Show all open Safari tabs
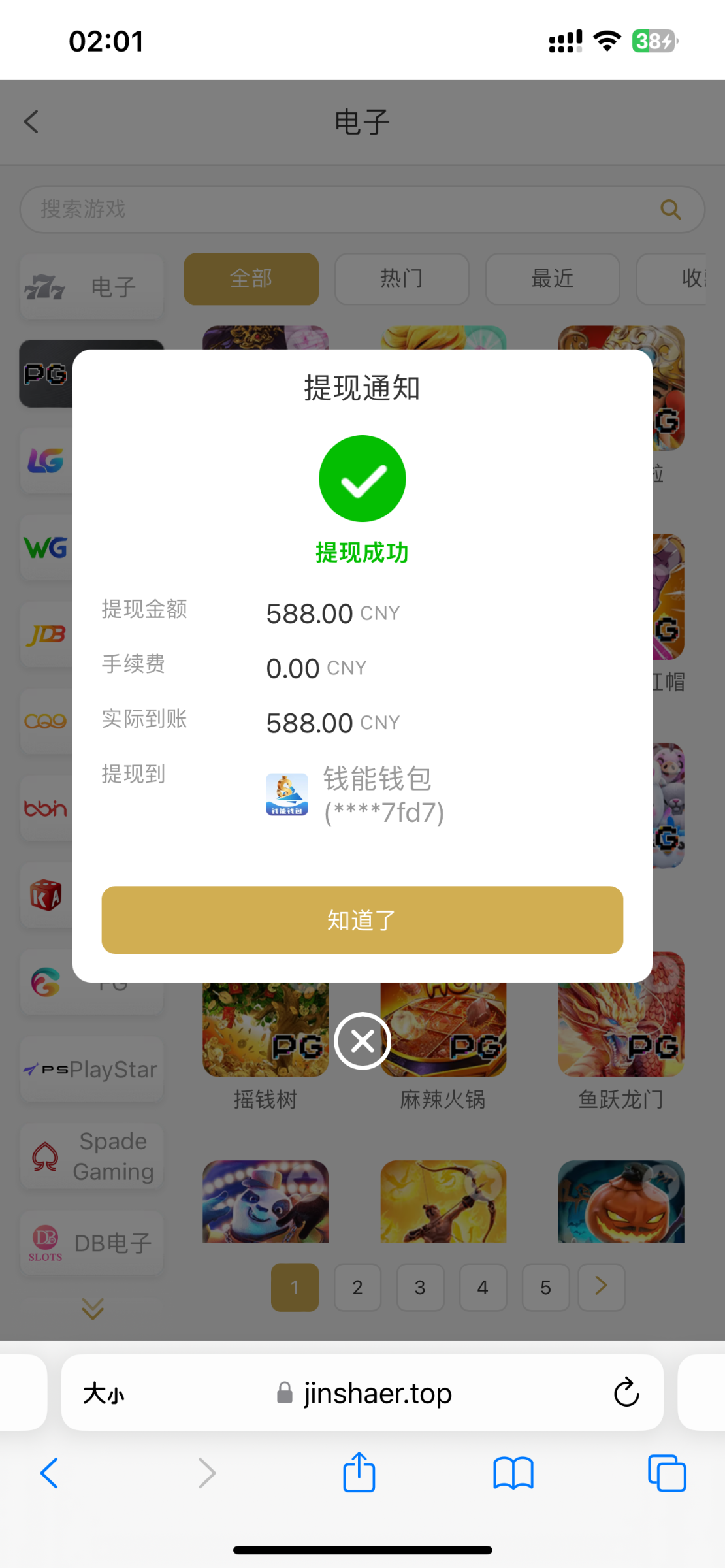 [666, 1473]
